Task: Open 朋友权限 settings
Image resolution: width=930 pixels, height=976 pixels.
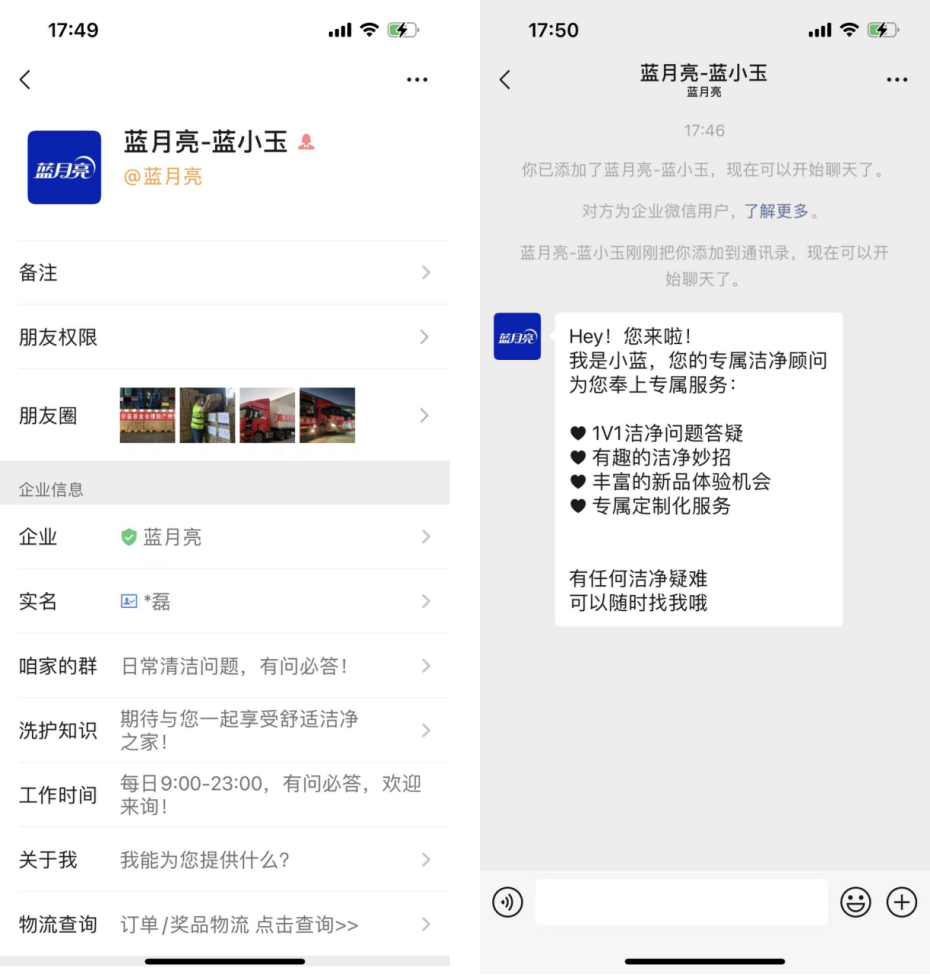Action: coord(225,337)
